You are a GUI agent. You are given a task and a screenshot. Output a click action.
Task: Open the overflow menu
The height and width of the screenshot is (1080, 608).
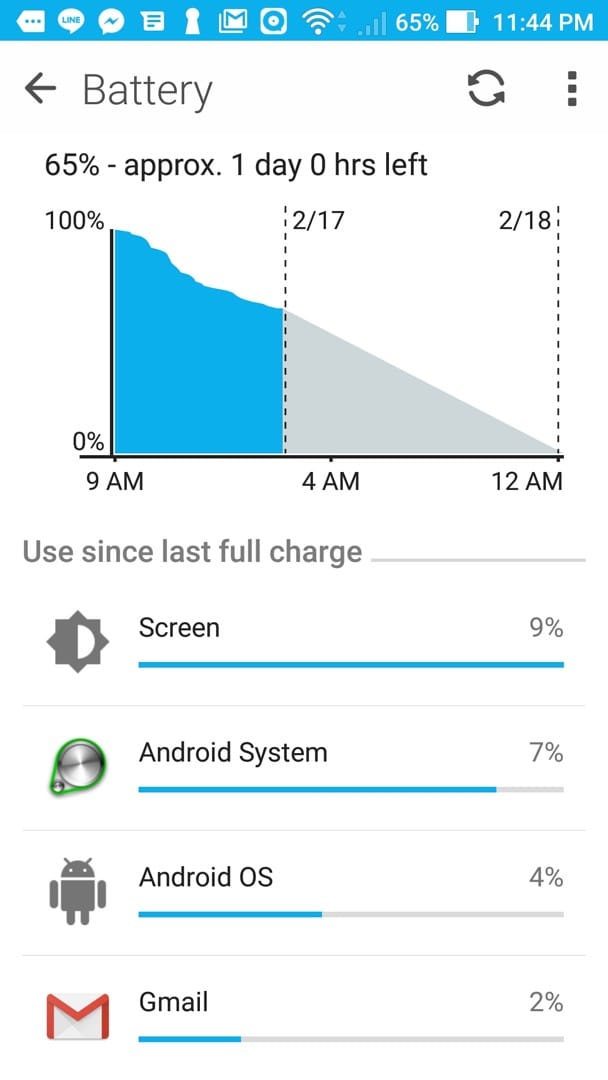click(571, 90)
